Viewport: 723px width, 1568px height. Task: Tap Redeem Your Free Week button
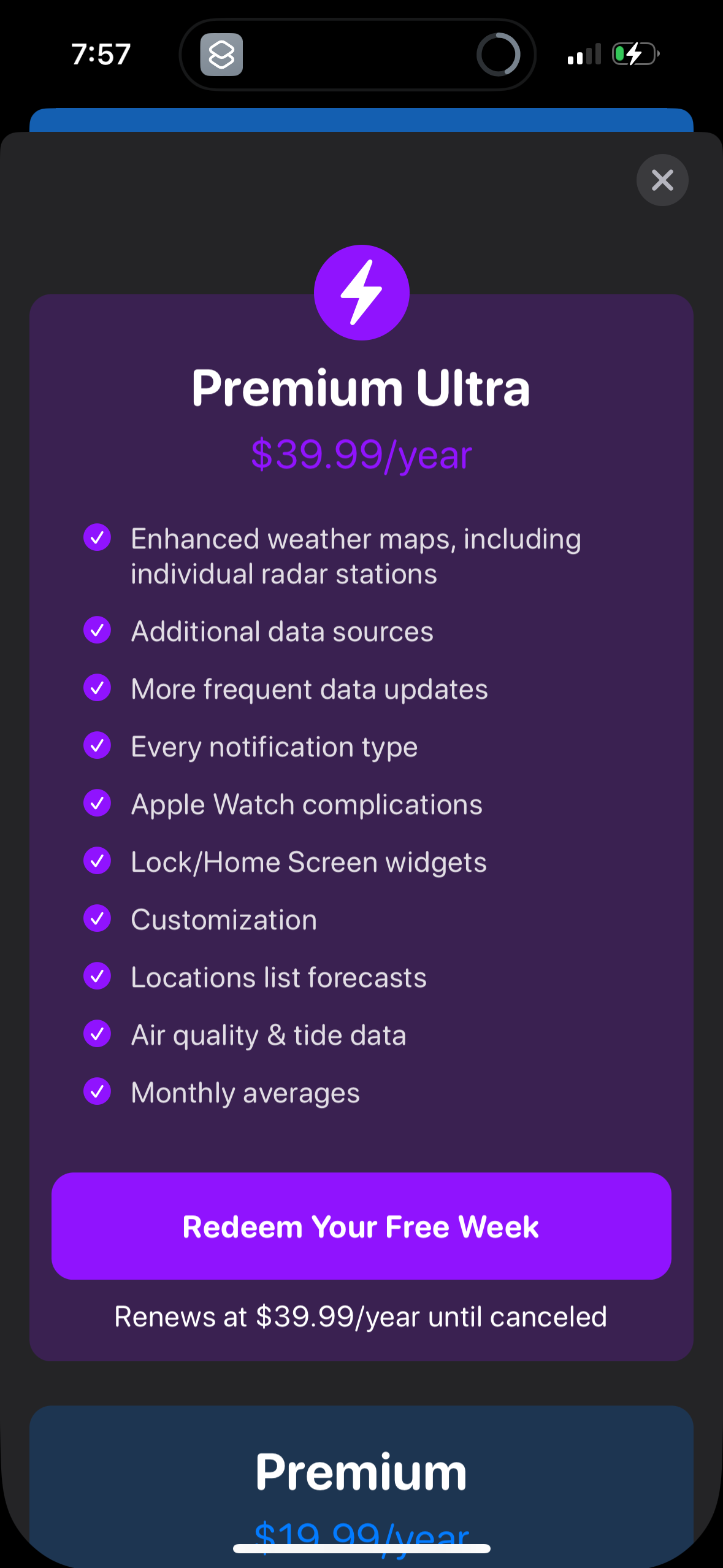361,1226
